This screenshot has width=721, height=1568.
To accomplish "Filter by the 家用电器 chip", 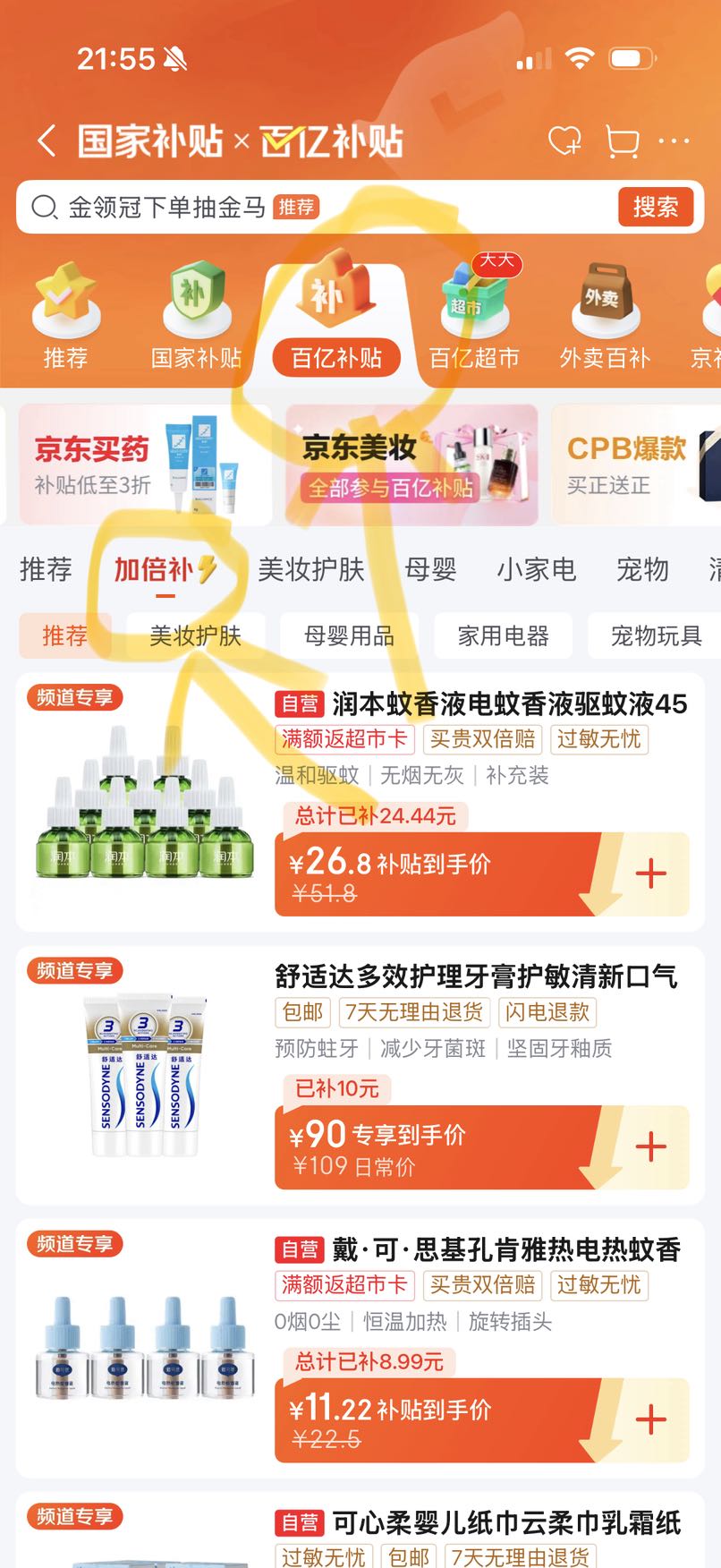I will coord(503,636).
